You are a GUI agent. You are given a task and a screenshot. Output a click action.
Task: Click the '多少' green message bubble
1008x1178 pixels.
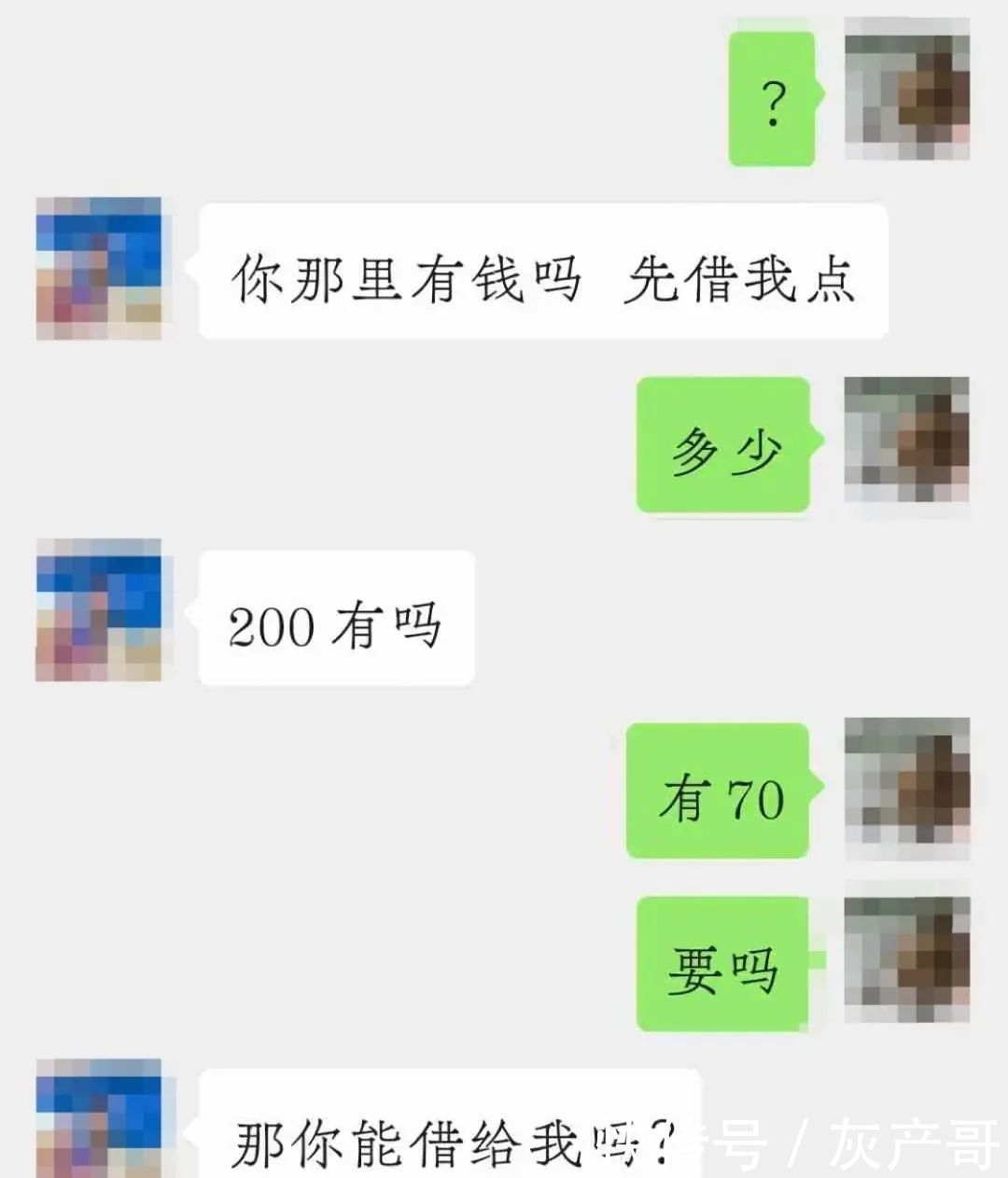[723, 448]
